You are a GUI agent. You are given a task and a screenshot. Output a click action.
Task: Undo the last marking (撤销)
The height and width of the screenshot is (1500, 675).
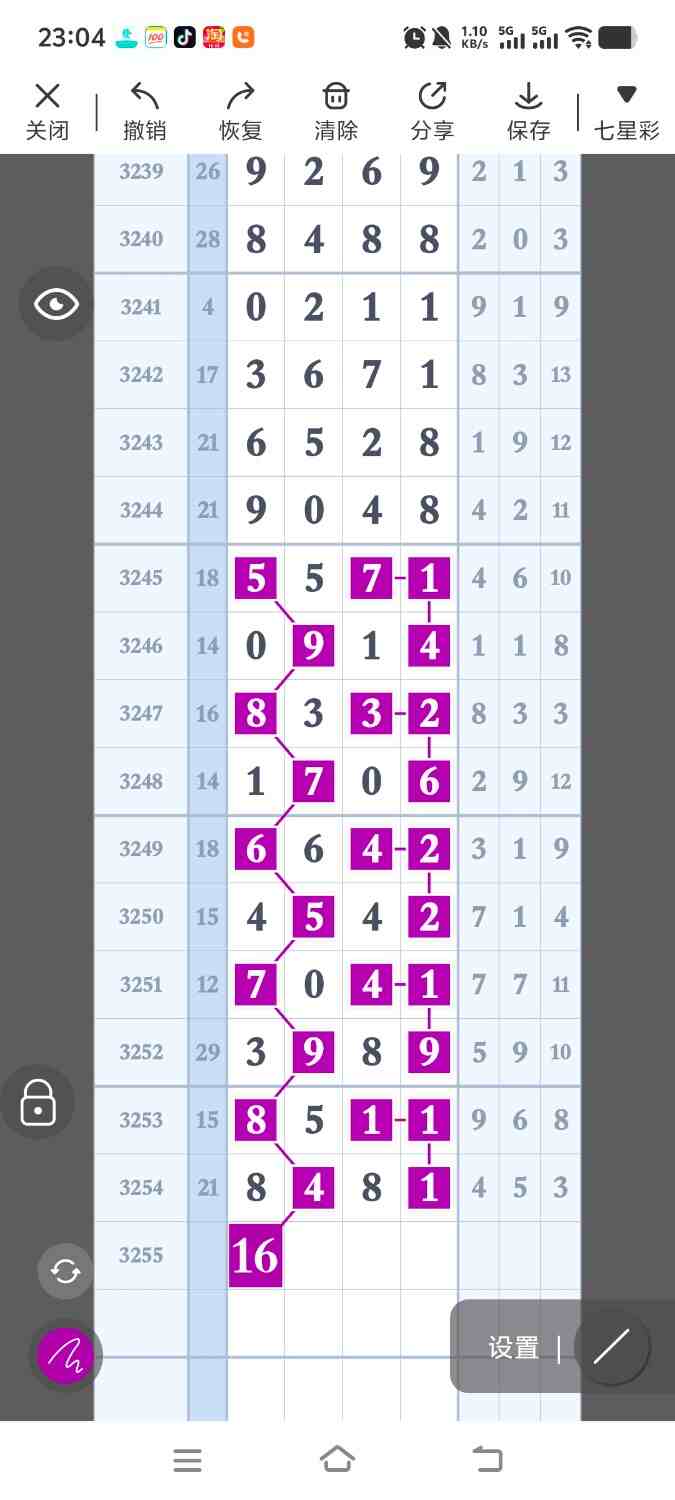pyautogui.click(x=145, y=111)
